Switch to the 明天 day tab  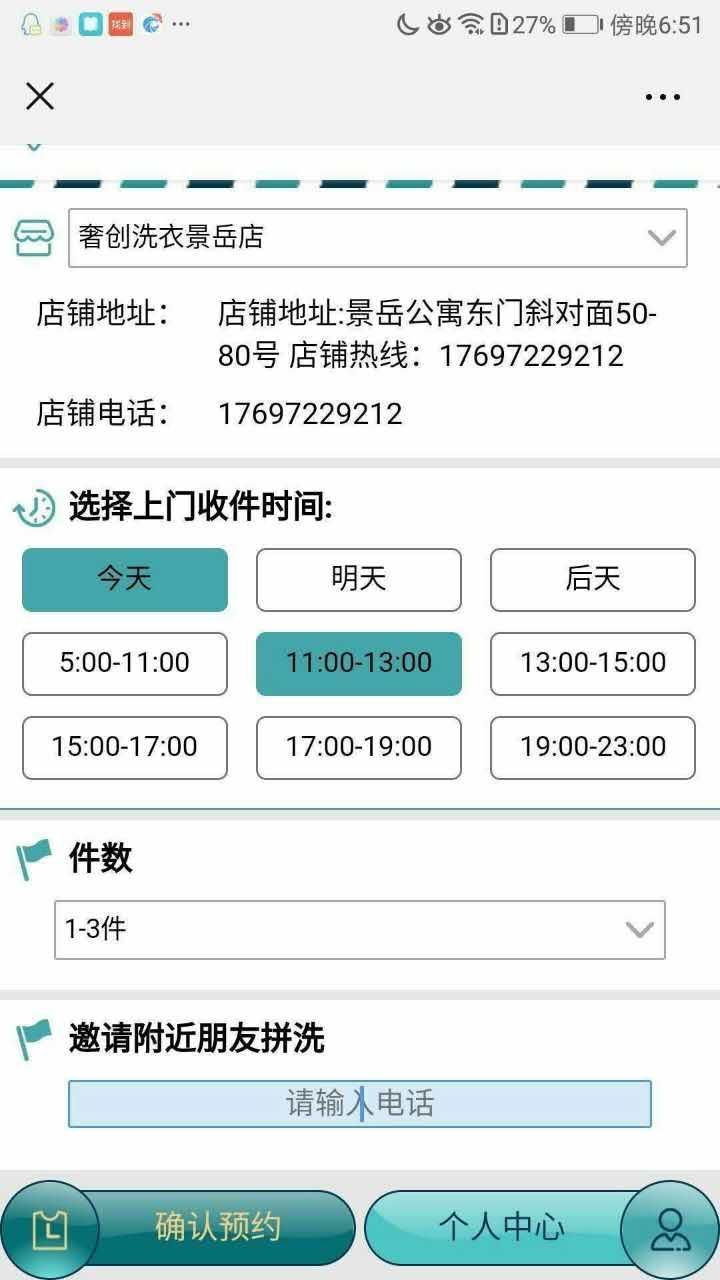[358, 579]
